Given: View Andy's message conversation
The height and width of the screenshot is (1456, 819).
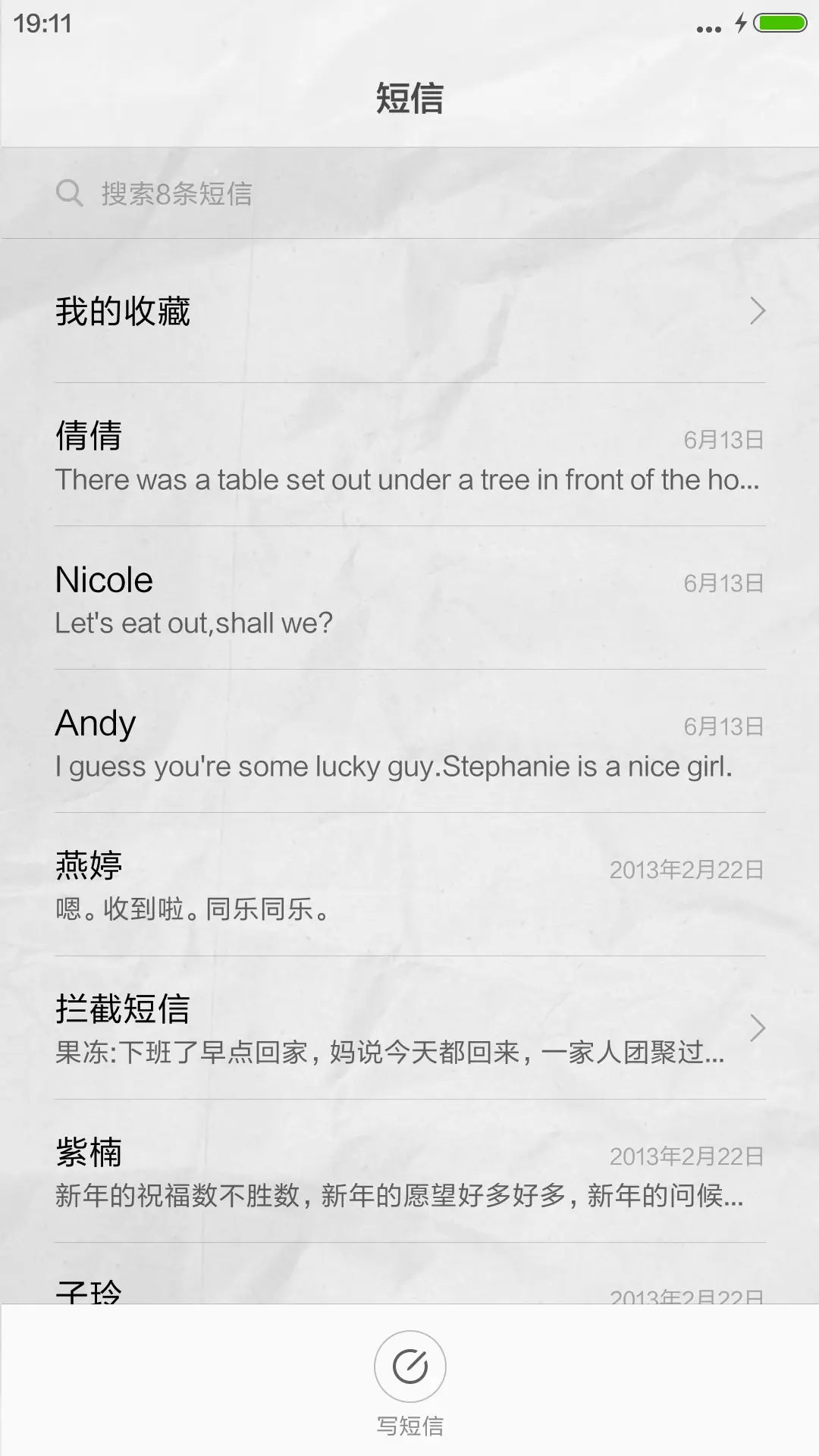Looking at the screenshot, I should (x=409, y=742).
